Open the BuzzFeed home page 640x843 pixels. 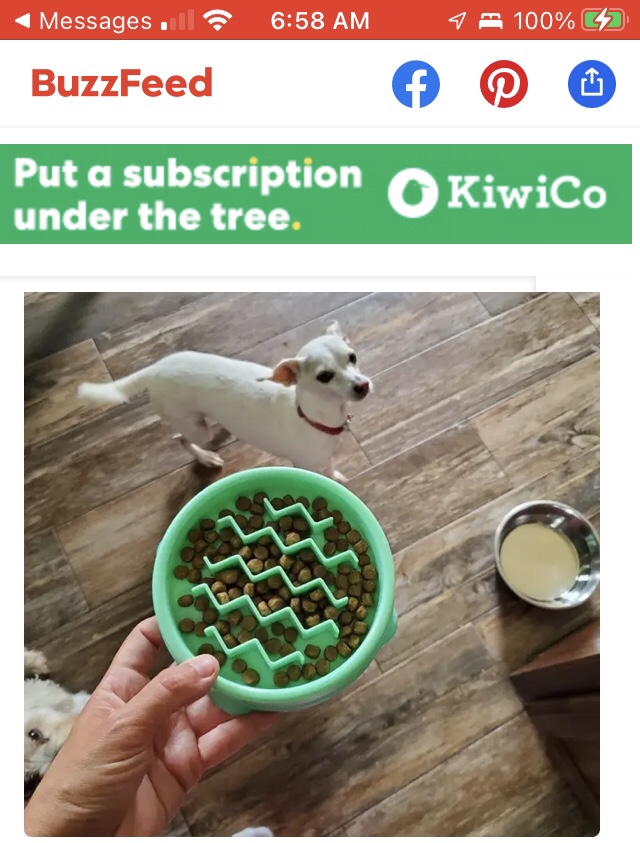click(x=121, y=83)
